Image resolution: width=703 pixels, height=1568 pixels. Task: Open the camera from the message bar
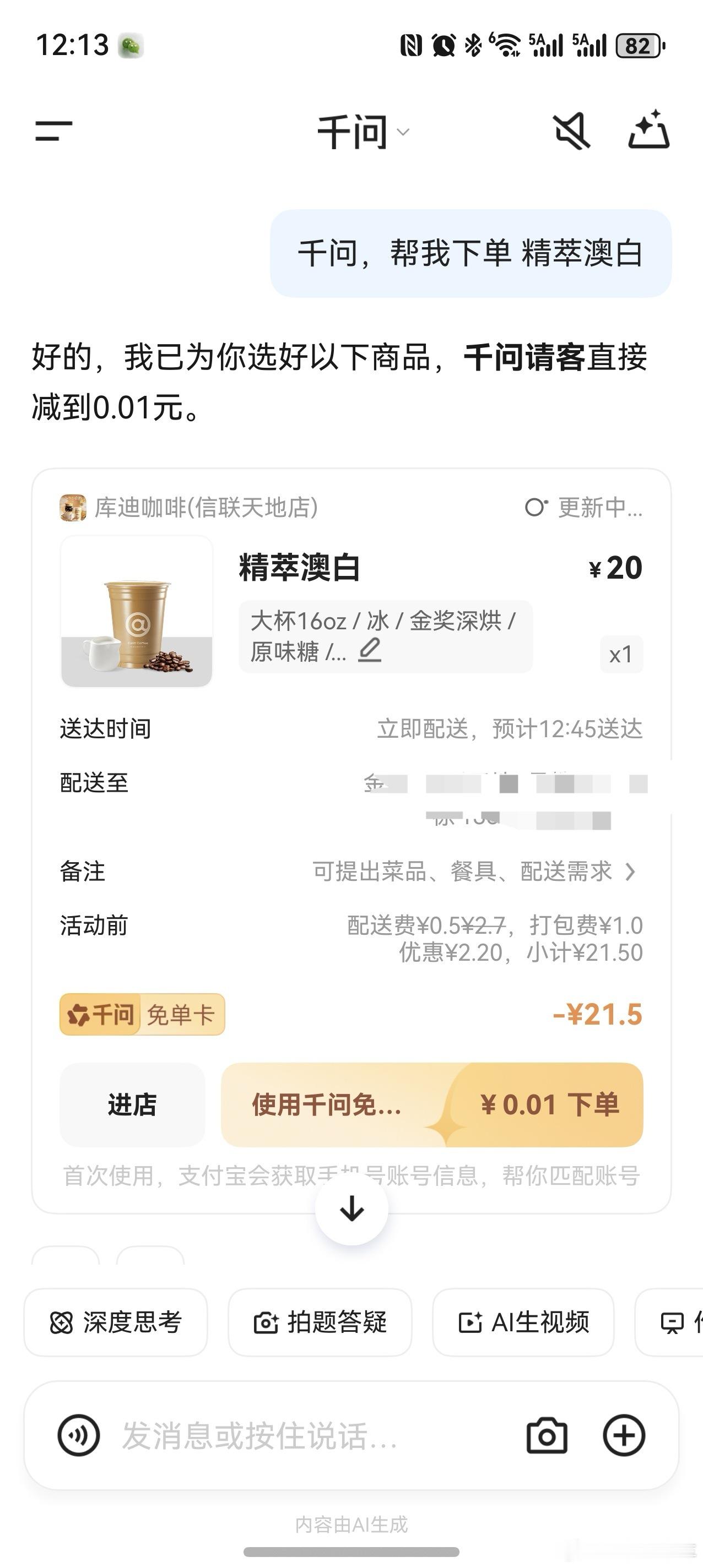coord(547,1436)
